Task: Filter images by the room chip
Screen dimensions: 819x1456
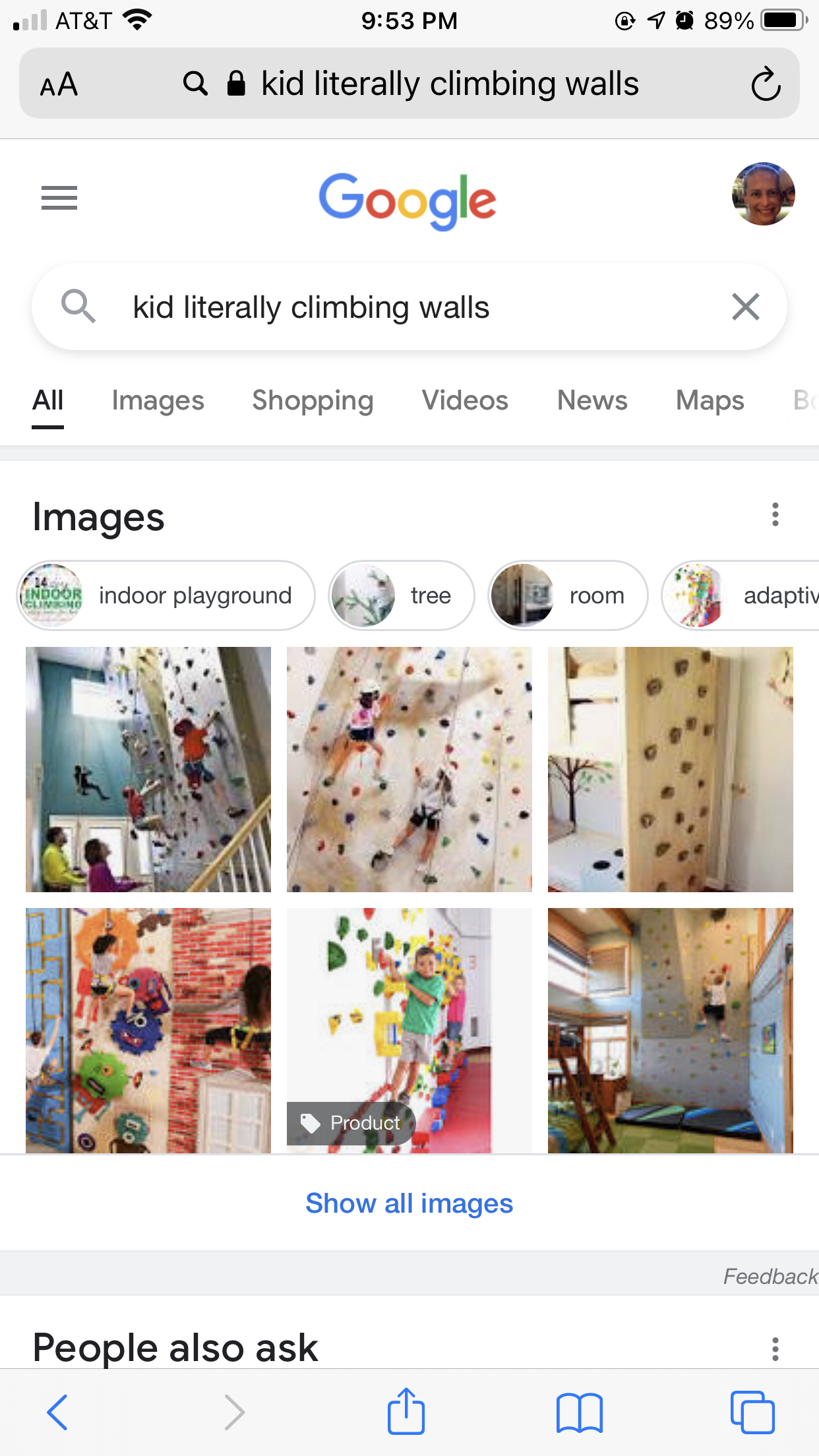Action: click(567, 595)
